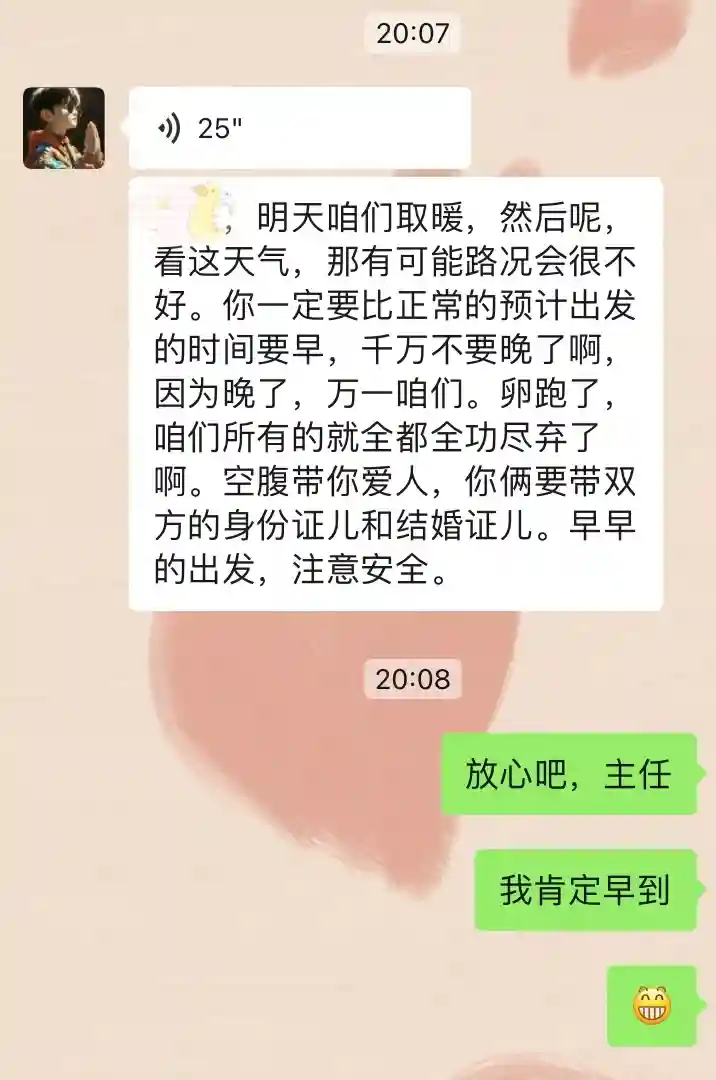Open the sender's profile avatar
716x1080 pixels.
64,128
